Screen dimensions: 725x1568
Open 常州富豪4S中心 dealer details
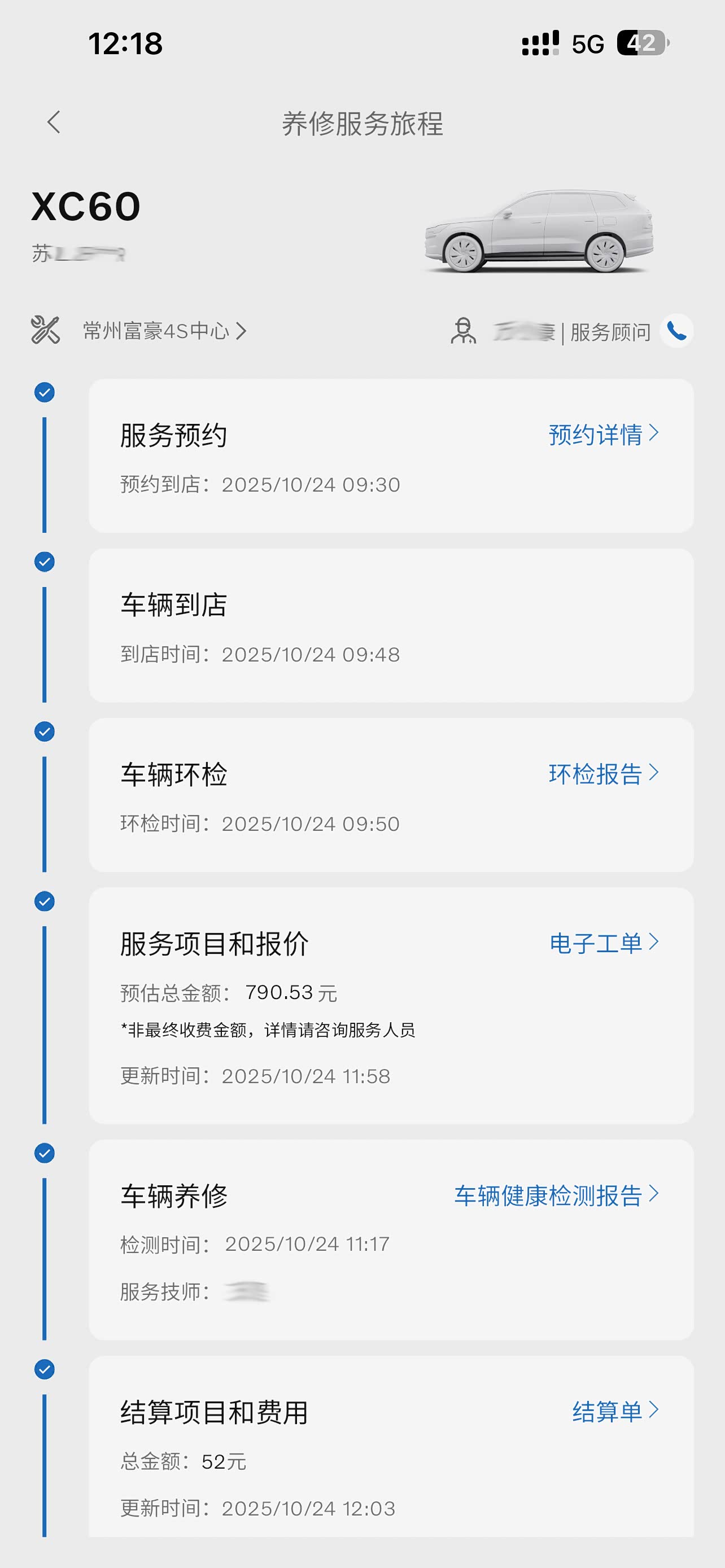[x=164, y=331]
